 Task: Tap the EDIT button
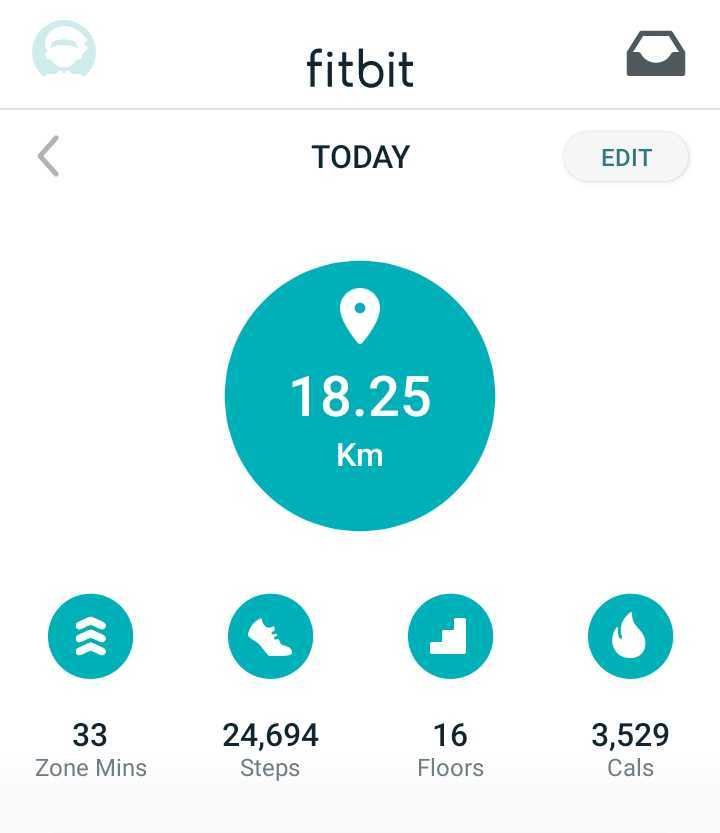tap(626, 157)
